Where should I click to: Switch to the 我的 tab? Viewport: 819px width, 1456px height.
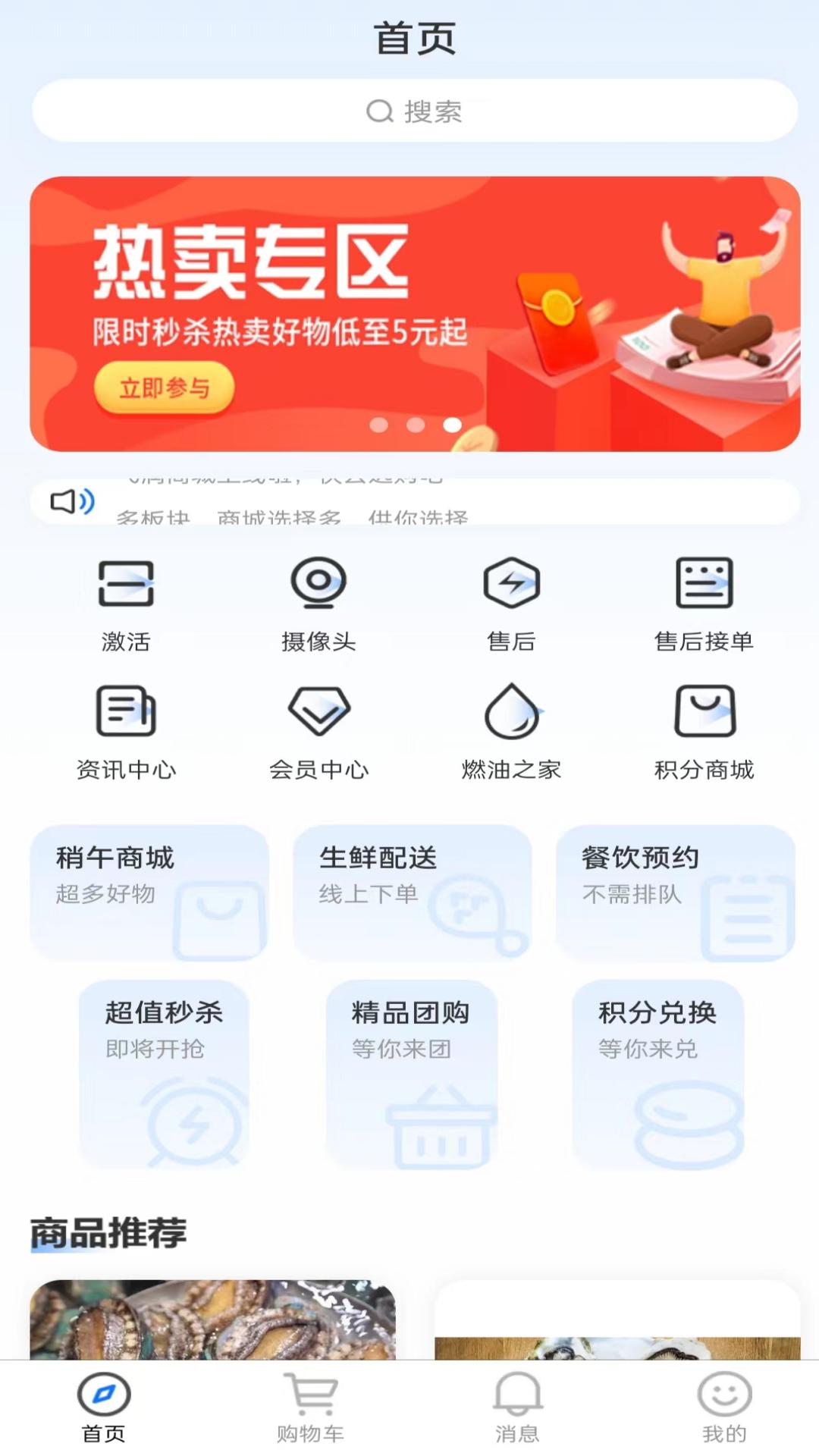click(x=724, y=1407)
